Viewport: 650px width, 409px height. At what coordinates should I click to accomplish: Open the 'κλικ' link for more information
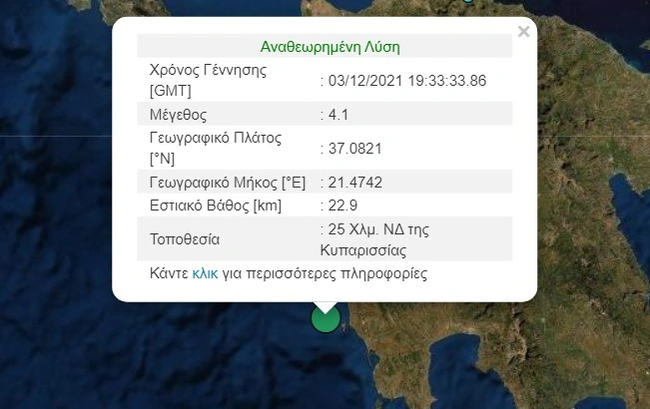(205, 273)
